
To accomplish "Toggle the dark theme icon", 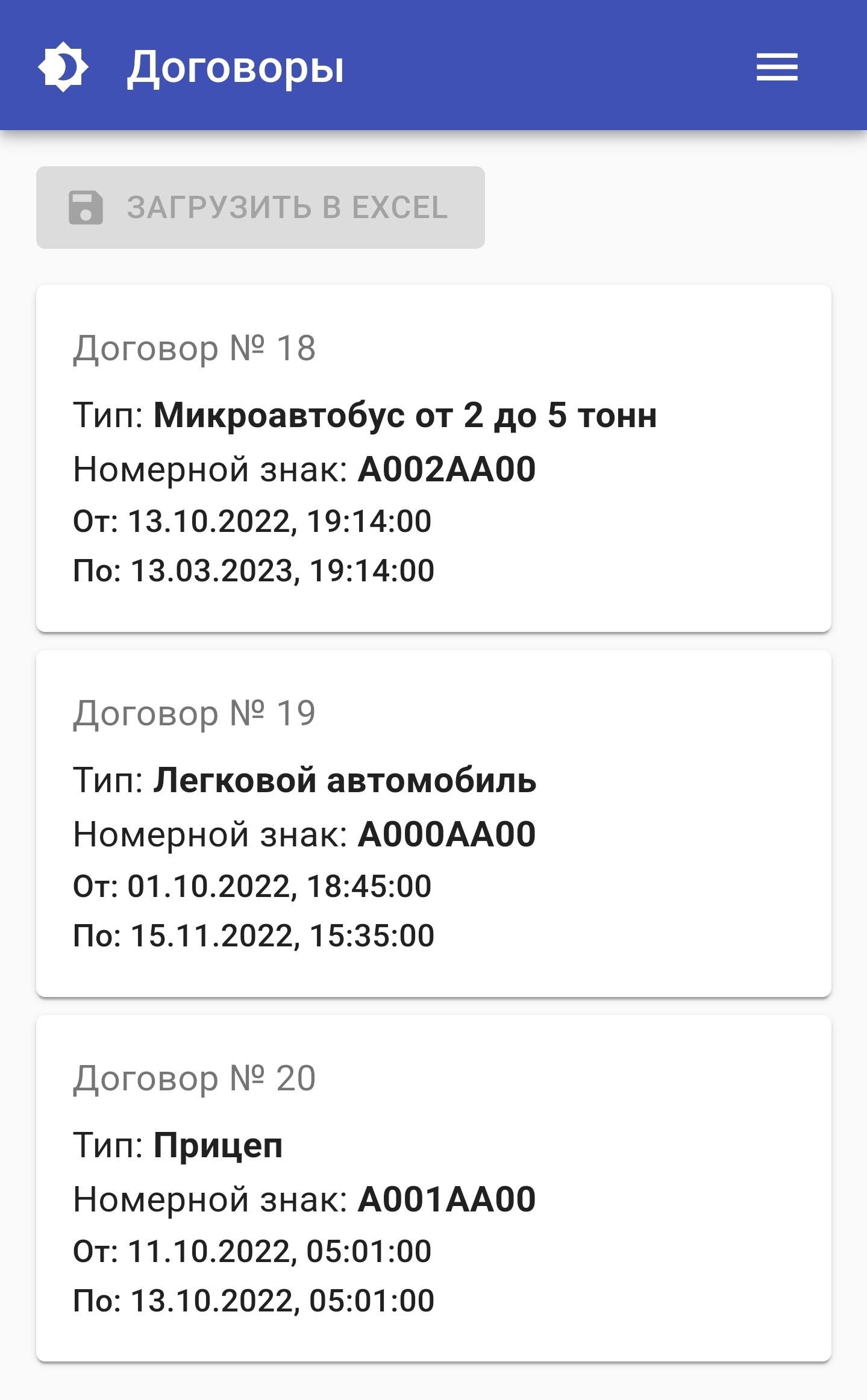I will tap(63, 66).
